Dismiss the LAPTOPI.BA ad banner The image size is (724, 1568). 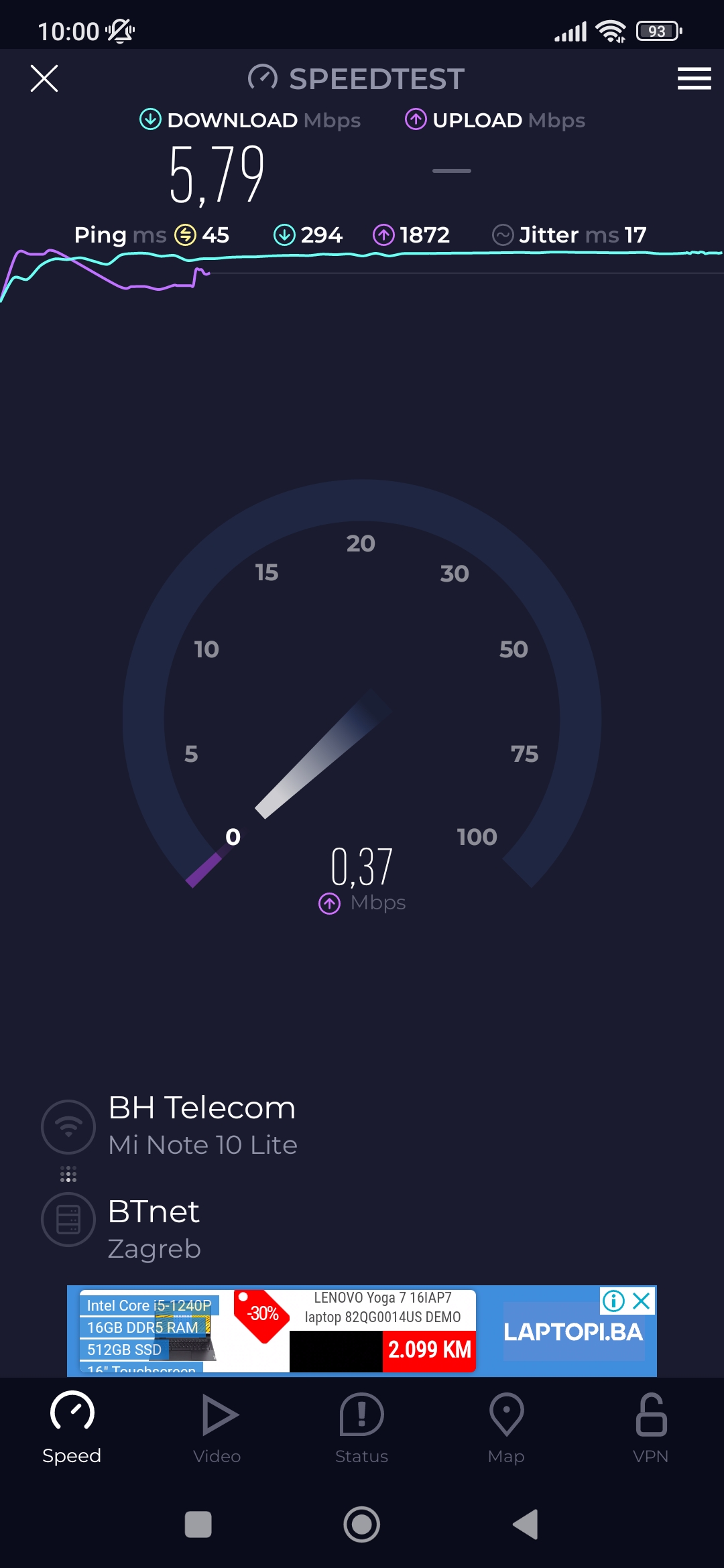(x=642, y=1301)
